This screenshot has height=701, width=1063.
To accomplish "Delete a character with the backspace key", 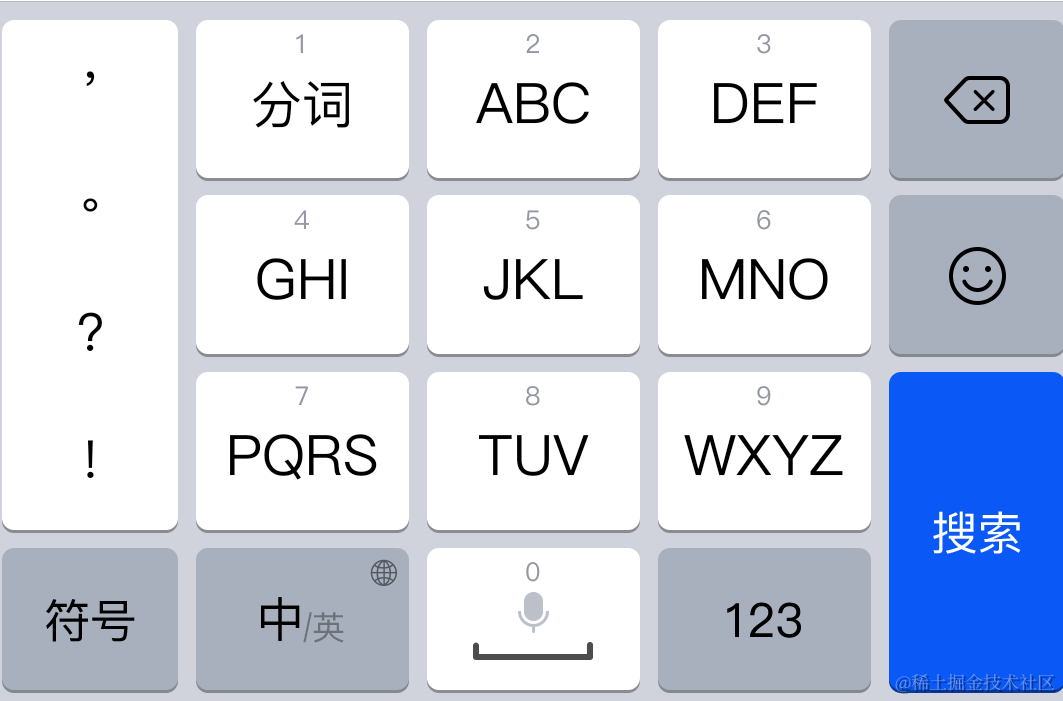I will [x=976, y=99].
